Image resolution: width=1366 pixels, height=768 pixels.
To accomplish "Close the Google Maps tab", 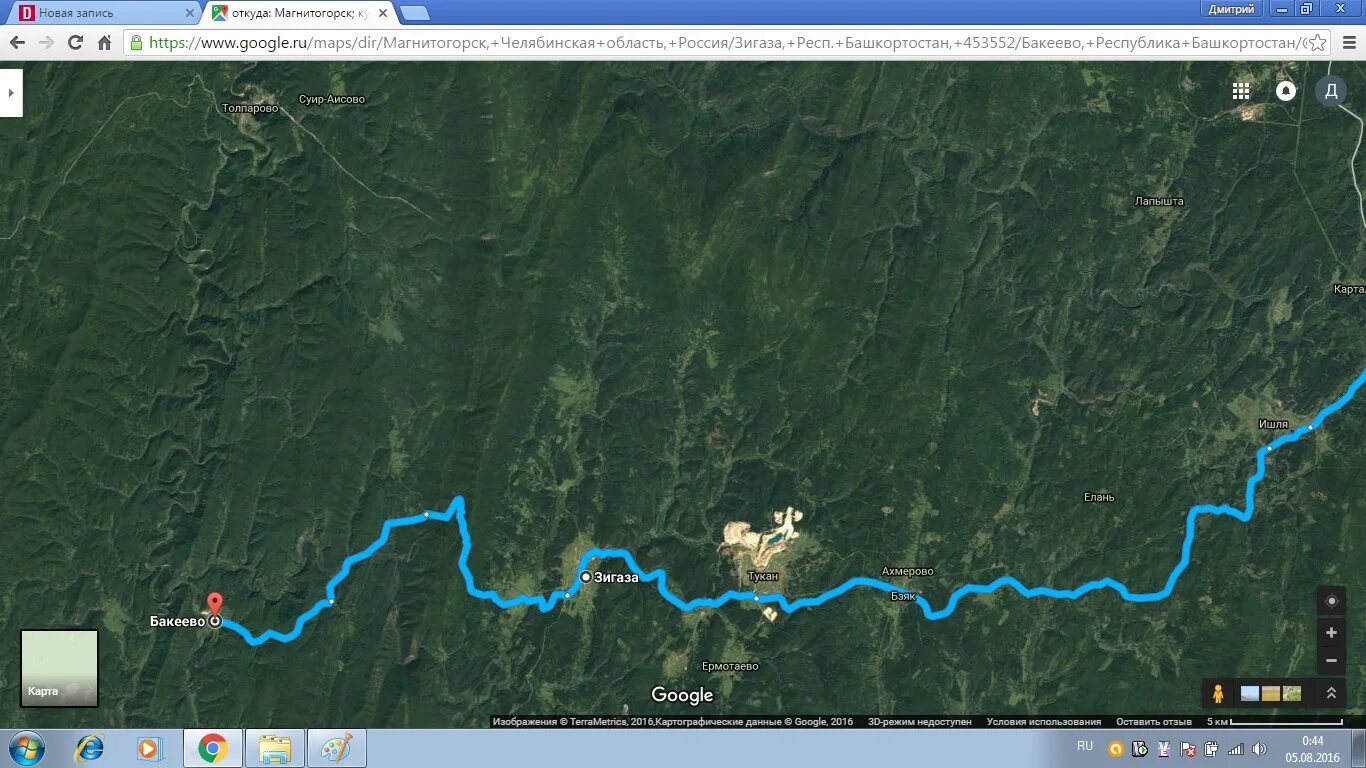I will pos(382,13).
